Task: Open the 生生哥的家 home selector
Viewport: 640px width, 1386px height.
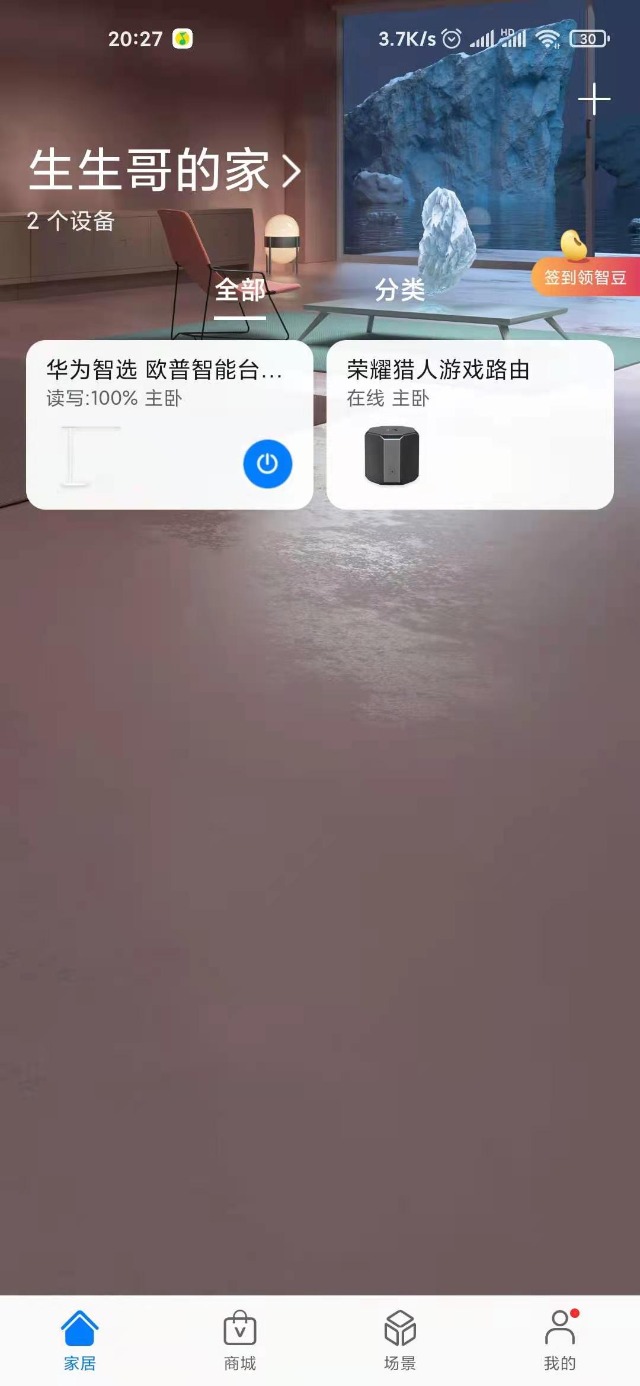Action: (165, 170)
